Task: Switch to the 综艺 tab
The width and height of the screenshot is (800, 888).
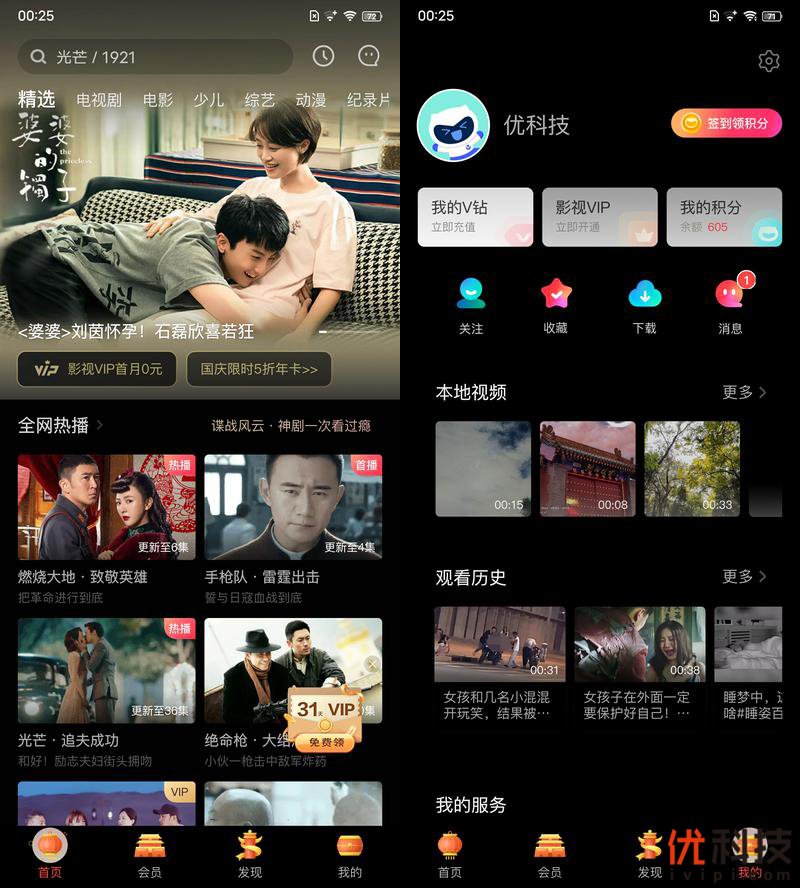Action: tap(260, 100)
